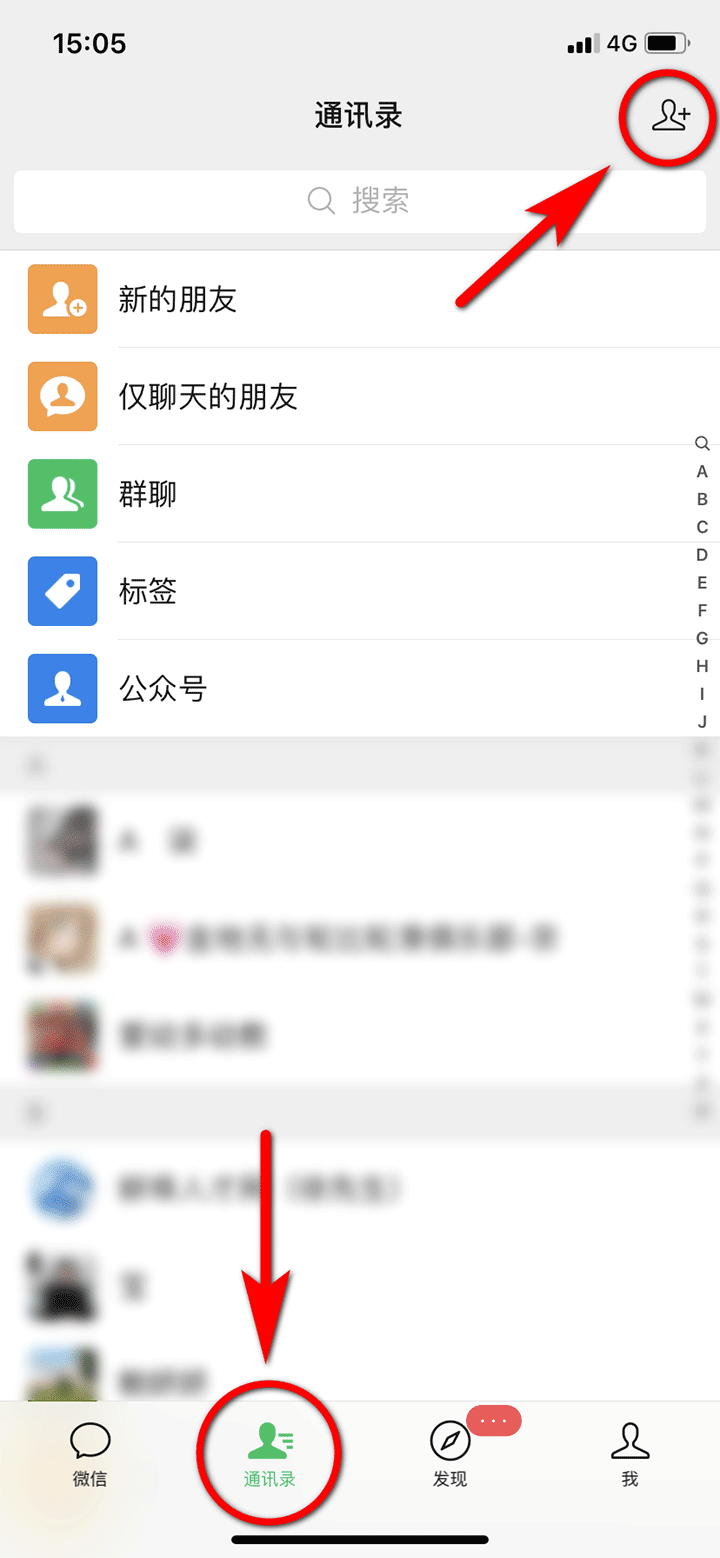Go to the 发现 discover tab
720x1558 pixels.
[x=450, y=1455]
